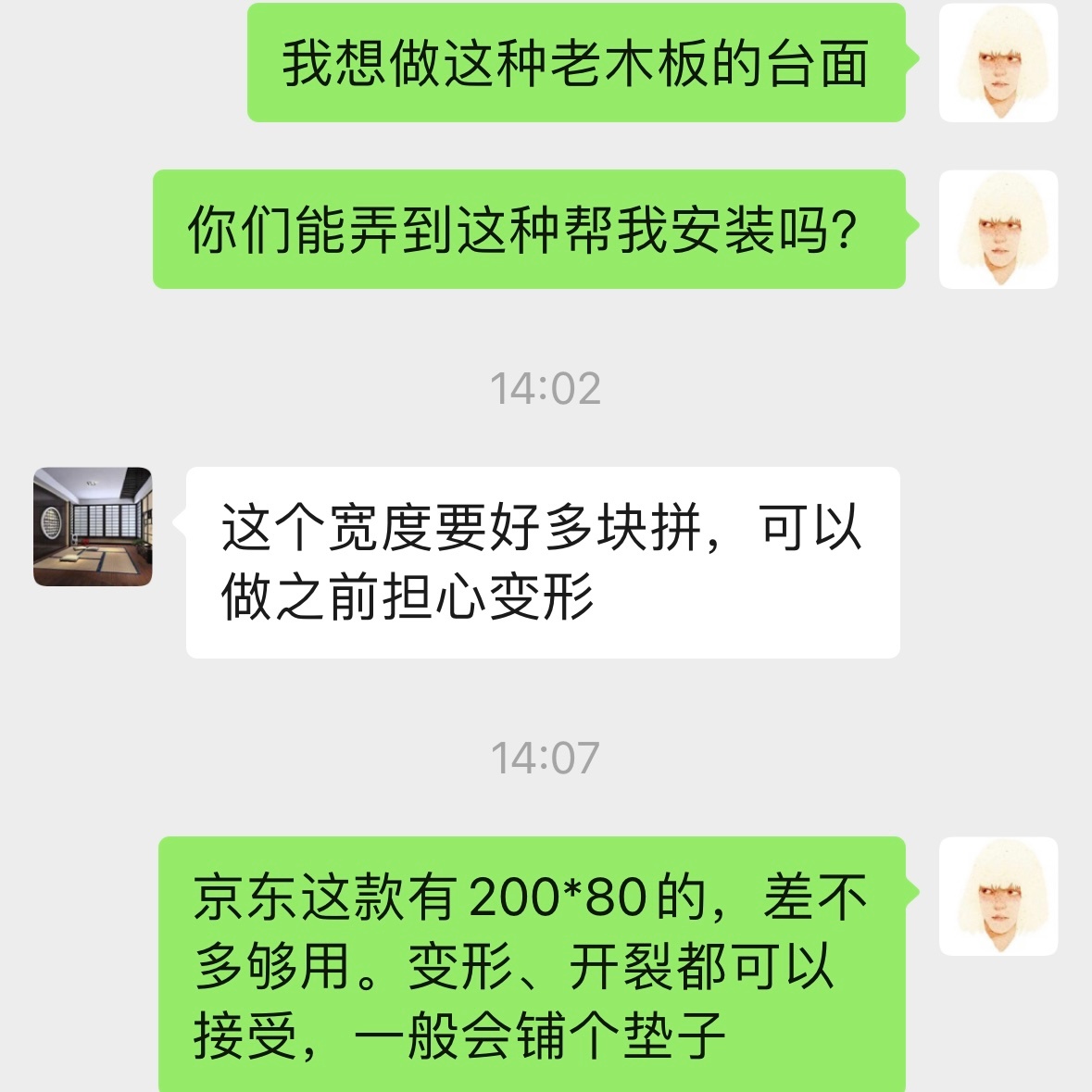This screenshot has height=1092, width=1092.
Task: Open the avatar beside the "京东这款有 200*80的" message
Action: (998, 896)
